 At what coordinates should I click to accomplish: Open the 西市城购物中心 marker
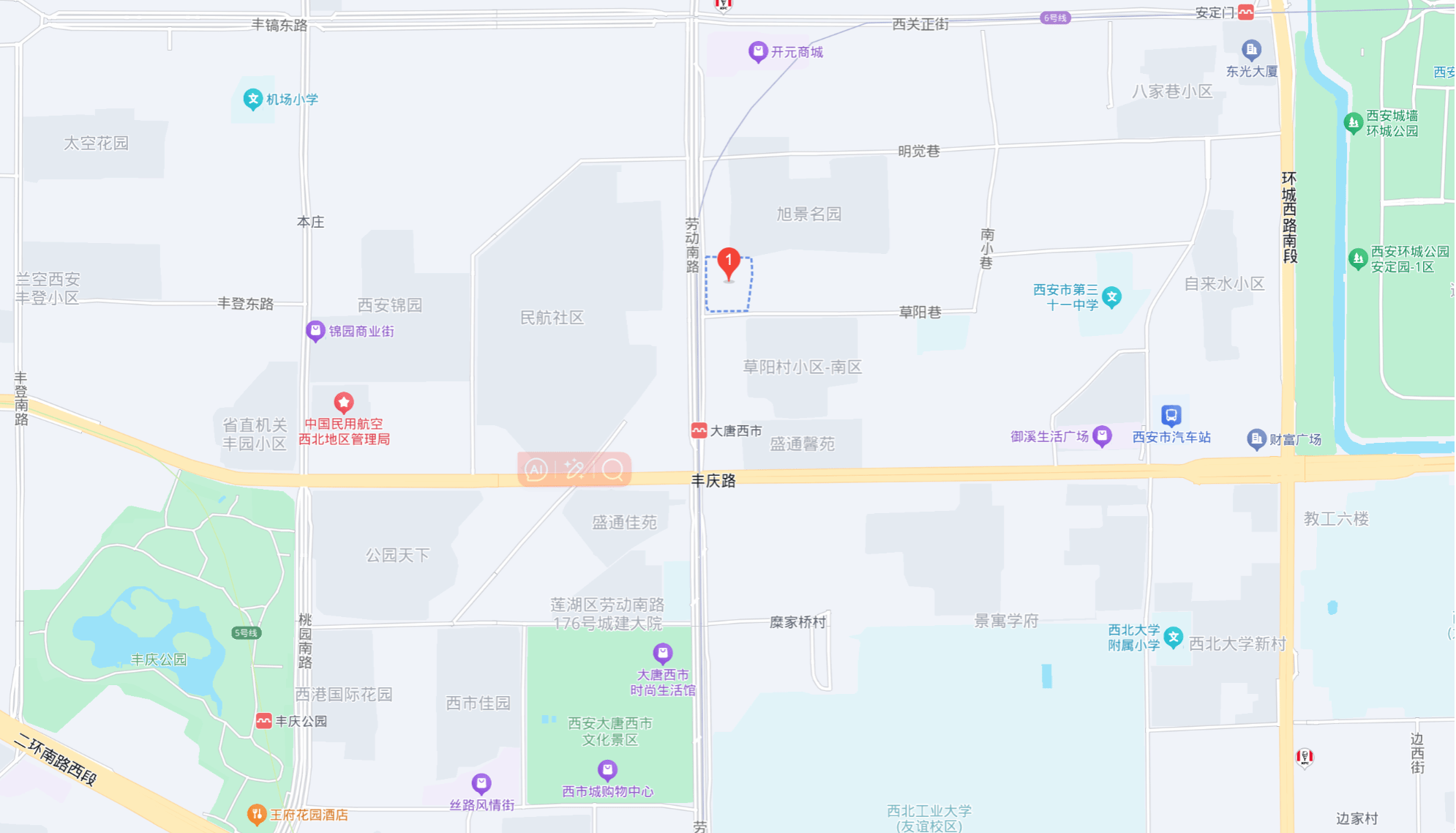[x=607, y=769]
